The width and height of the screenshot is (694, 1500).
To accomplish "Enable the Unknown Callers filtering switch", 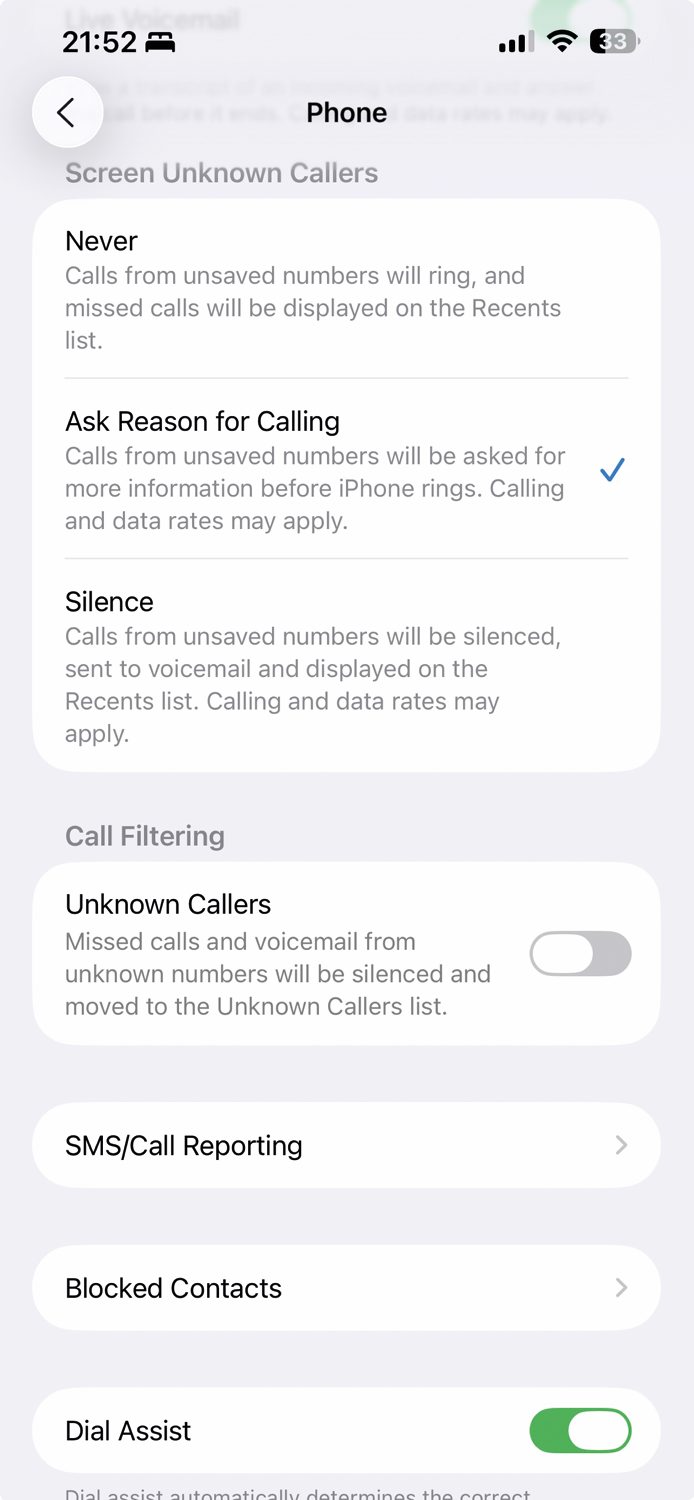I will 580,954.
